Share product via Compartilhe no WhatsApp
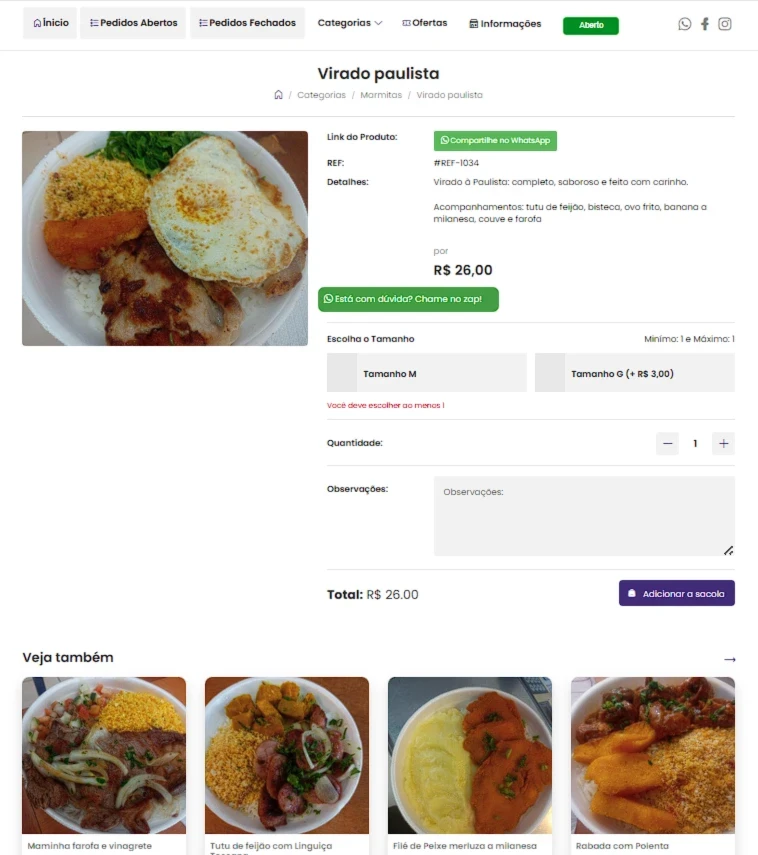 (495, 141)
